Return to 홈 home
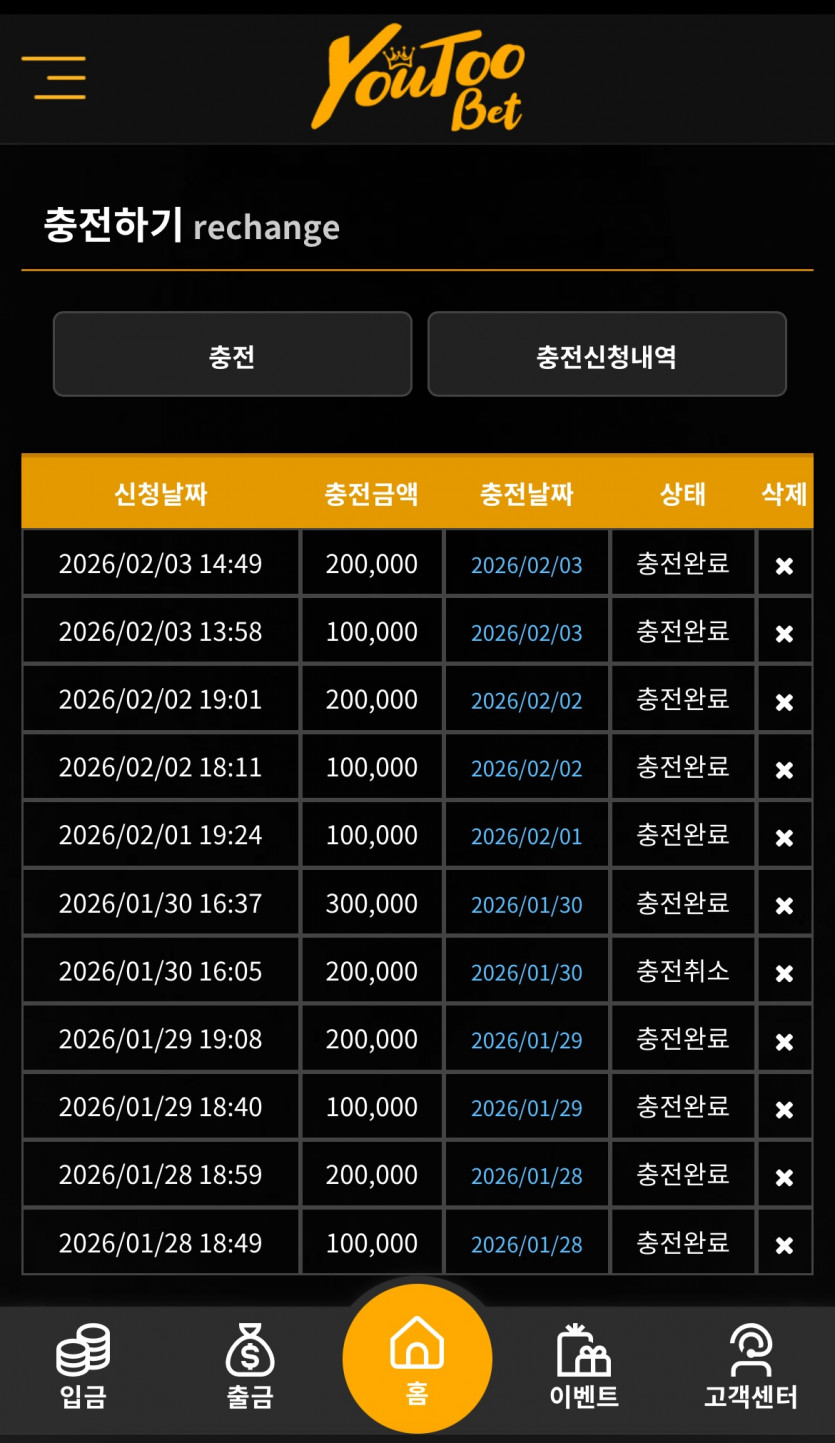 click(x=417, y=1359)
